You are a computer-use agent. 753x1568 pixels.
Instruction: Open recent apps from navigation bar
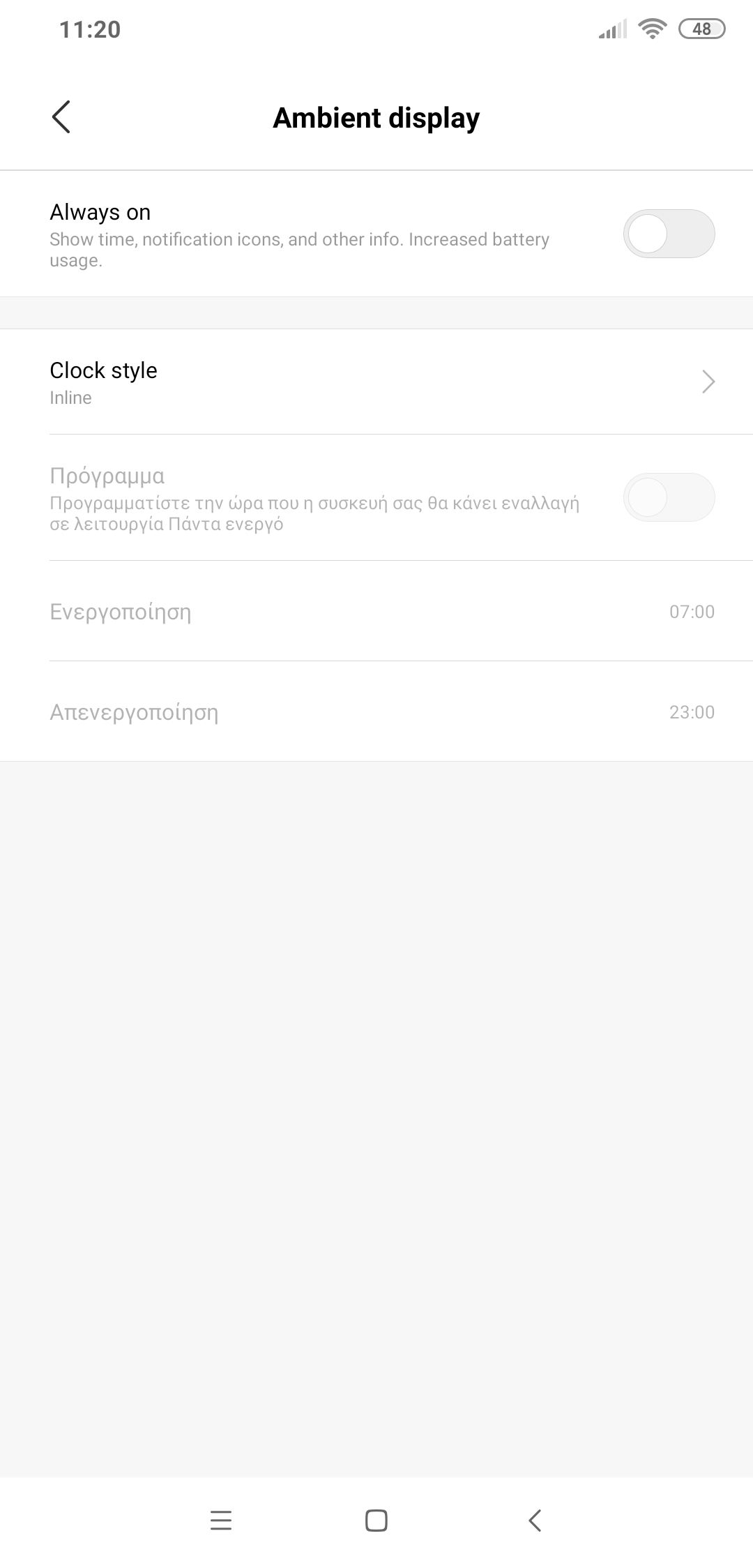coord(220,1521)
